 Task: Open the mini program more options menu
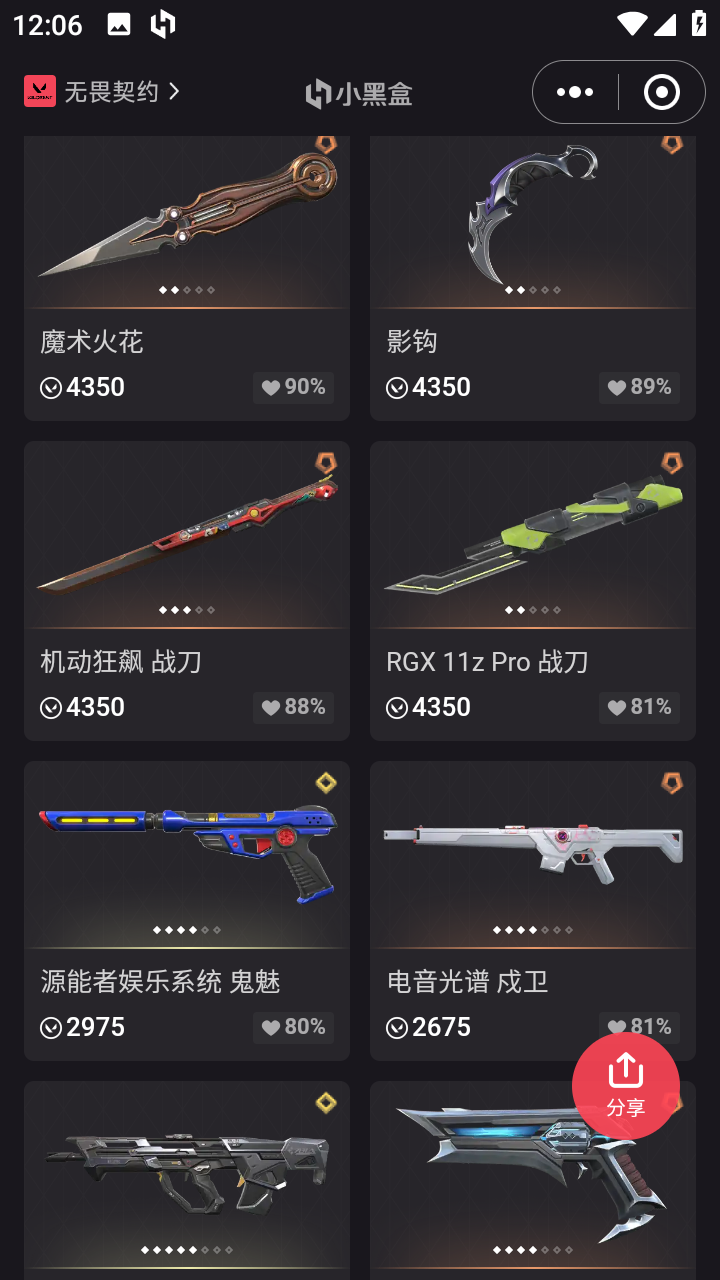click(x=575, y=92)
